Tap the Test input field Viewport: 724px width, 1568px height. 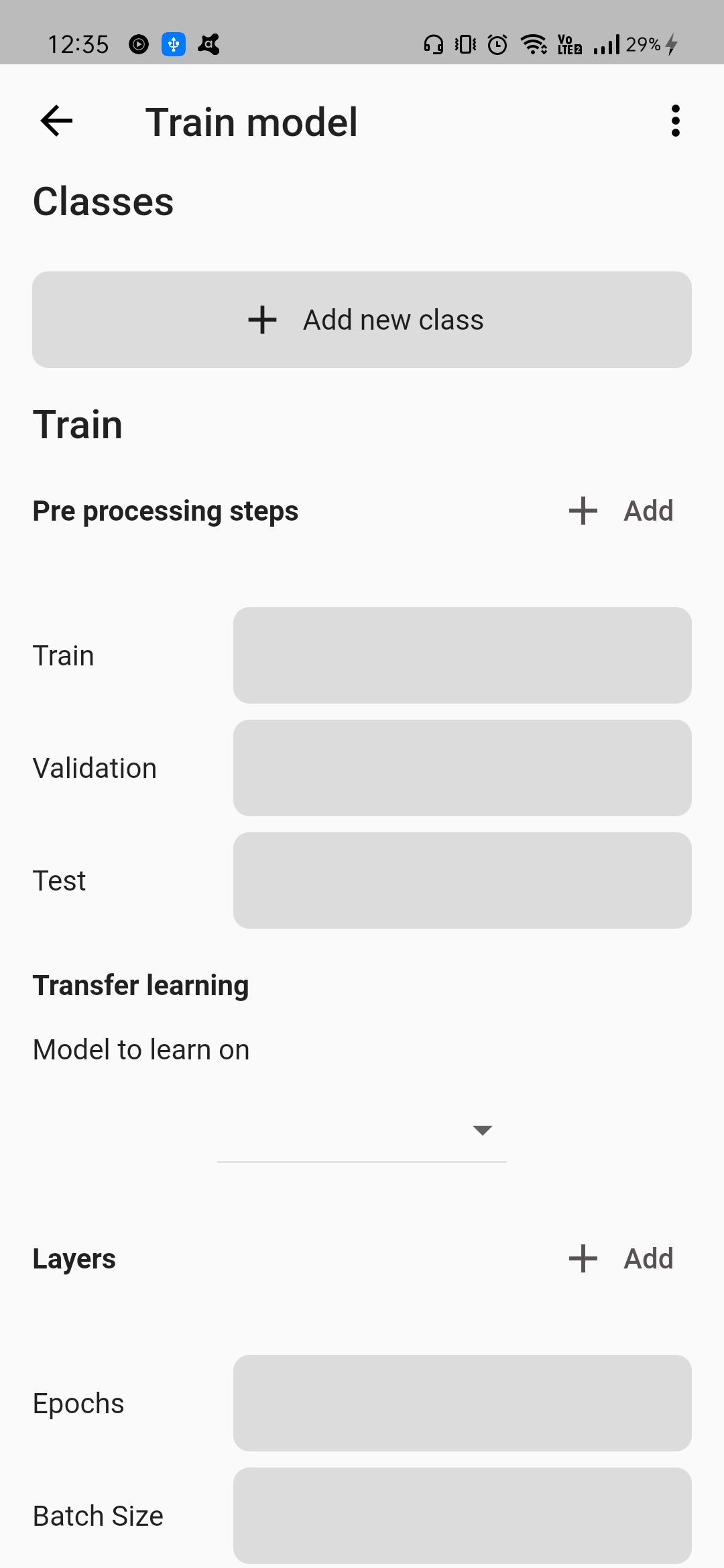point(463,880)
